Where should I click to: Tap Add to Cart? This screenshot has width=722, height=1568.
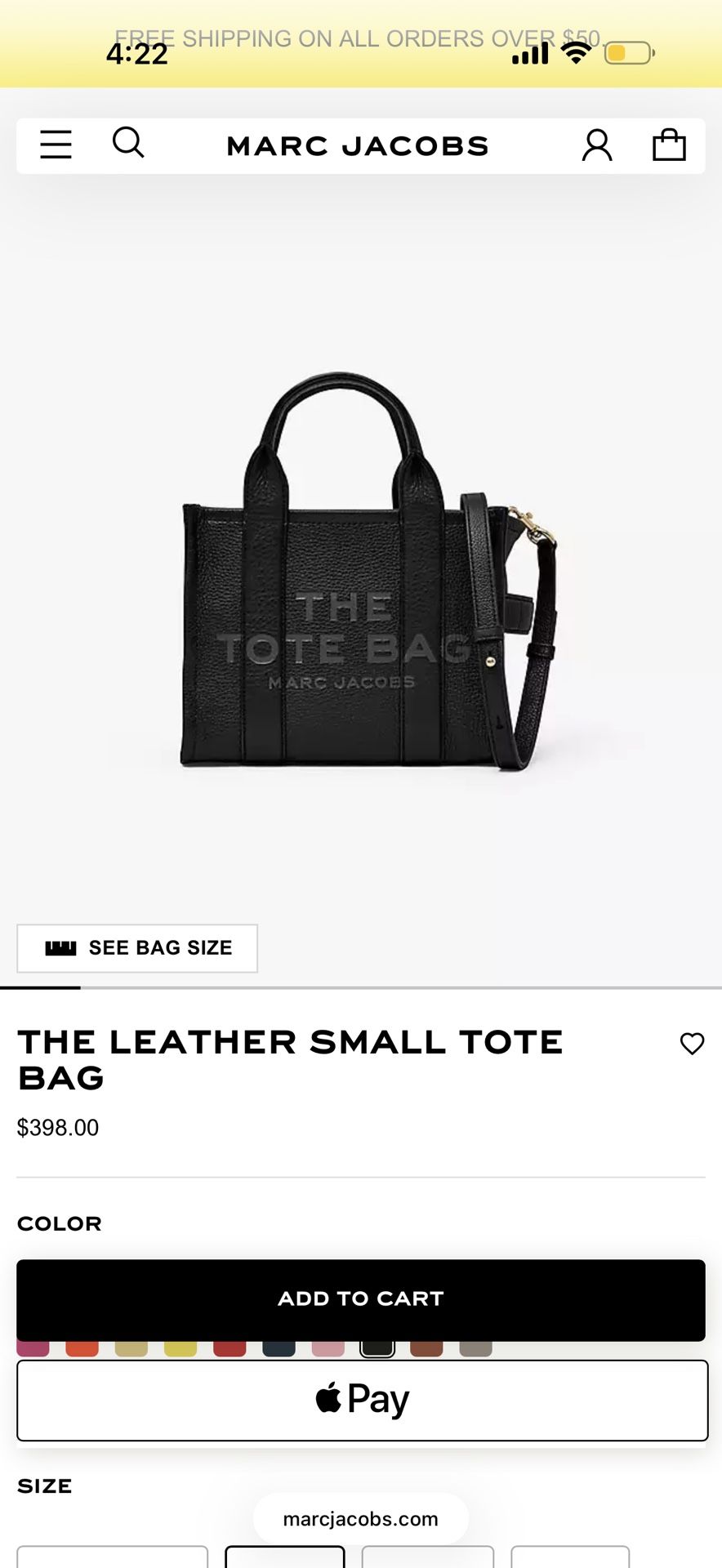point(361,1299)
